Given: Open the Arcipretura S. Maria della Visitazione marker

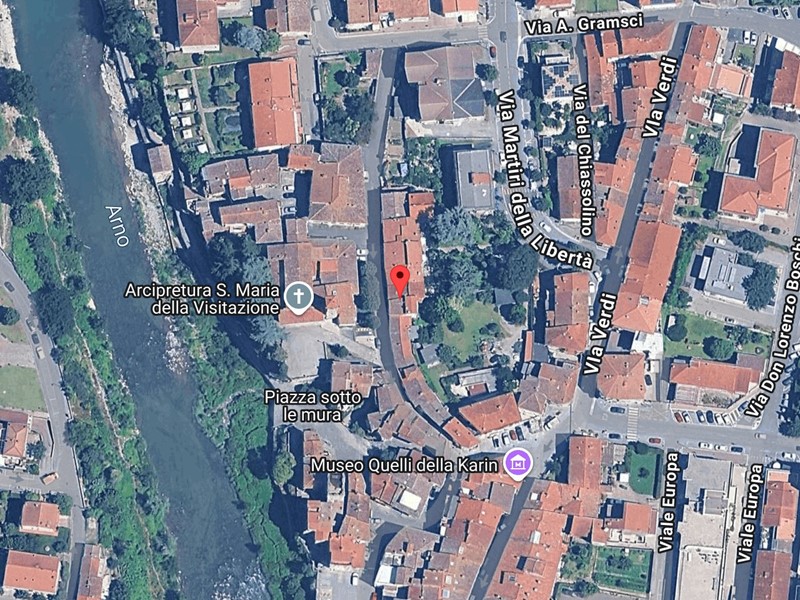Looking at the screenshot, I should pyautogui.click(x=298, y=296).
